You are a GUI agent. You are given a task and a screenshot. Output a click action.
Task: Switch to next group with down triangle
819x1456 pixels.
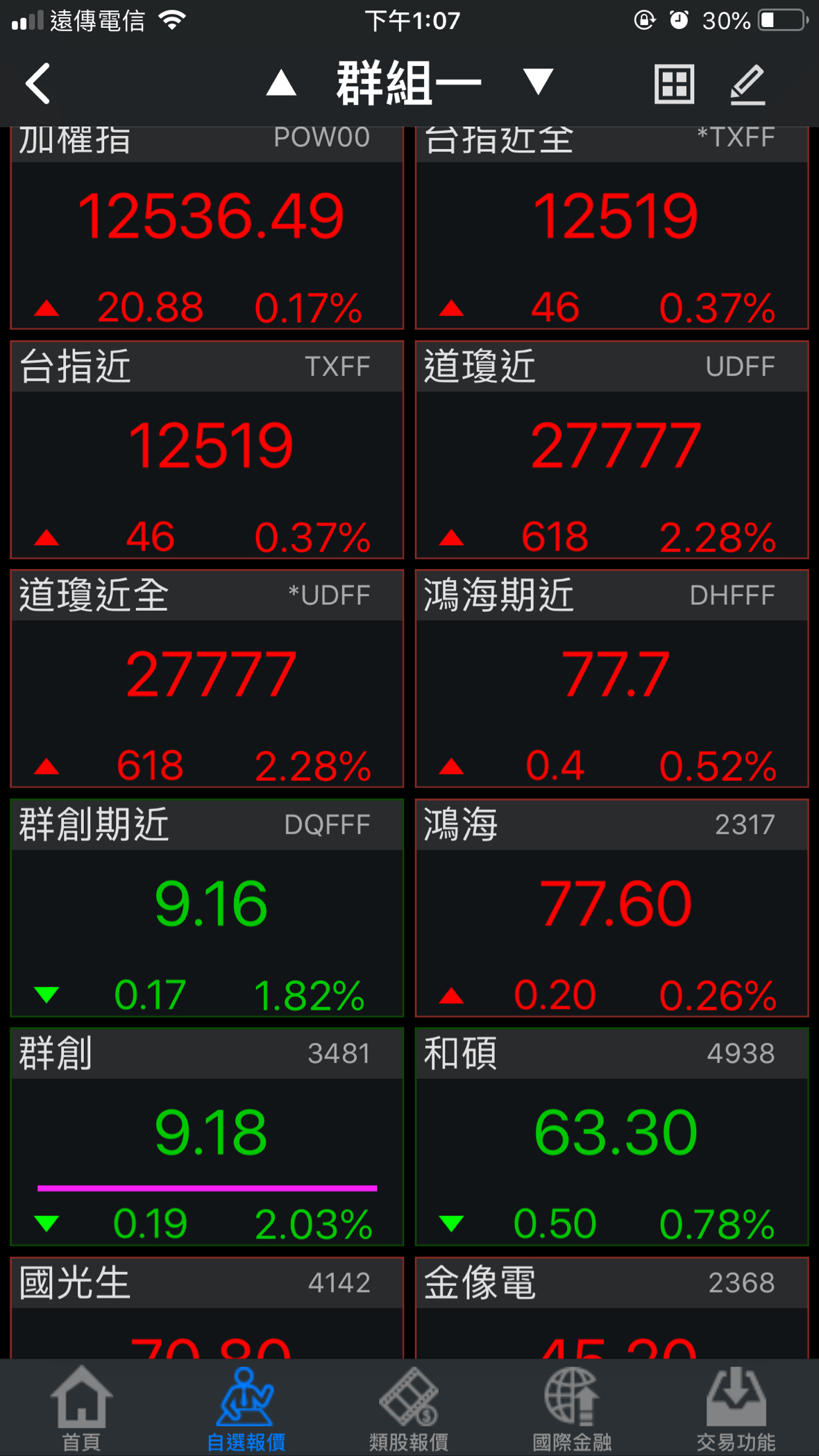[x=538, y=82]
